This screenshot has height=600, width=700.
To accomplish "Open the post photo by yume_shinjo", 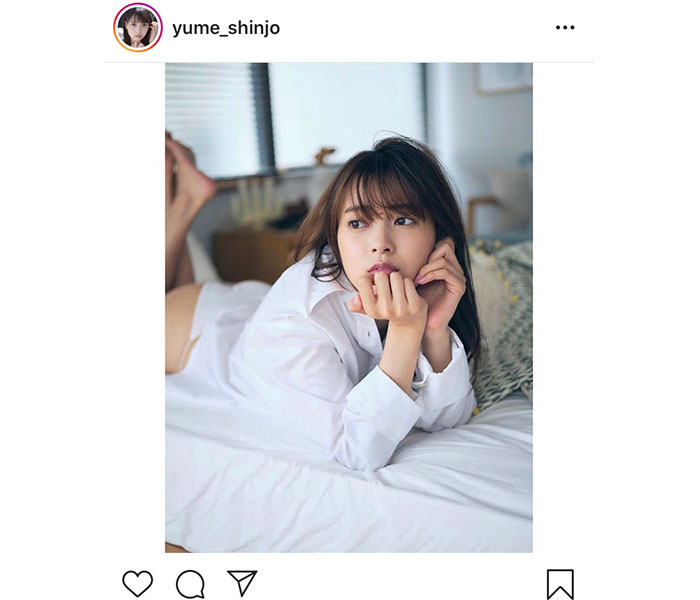I will point(348,308).
